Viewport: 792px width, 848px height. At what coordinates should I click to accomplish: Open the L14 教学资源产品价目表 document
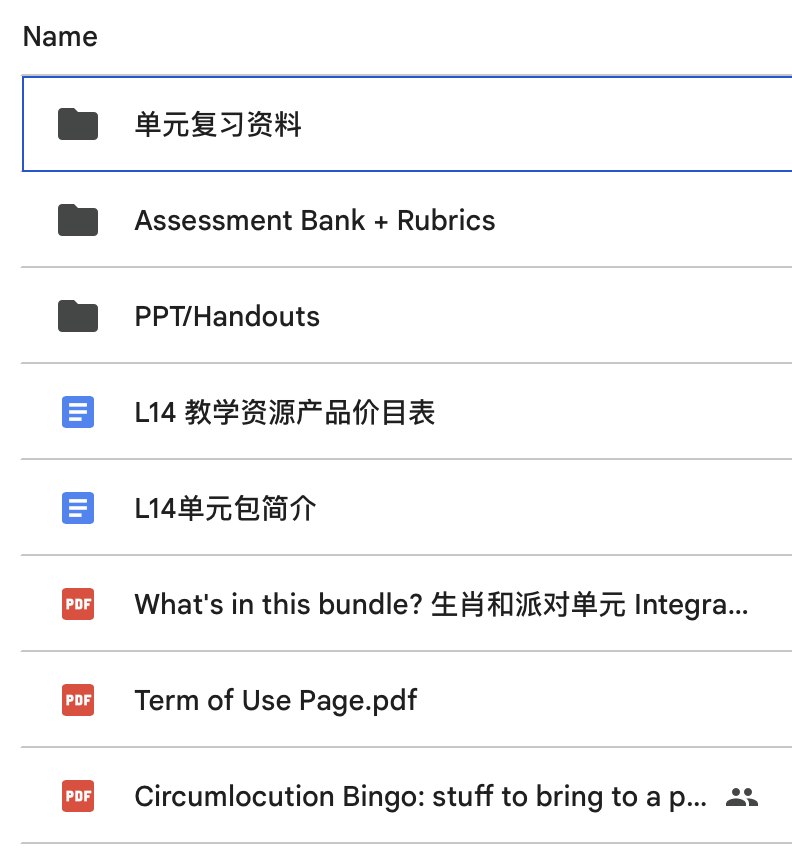[284, 413]
